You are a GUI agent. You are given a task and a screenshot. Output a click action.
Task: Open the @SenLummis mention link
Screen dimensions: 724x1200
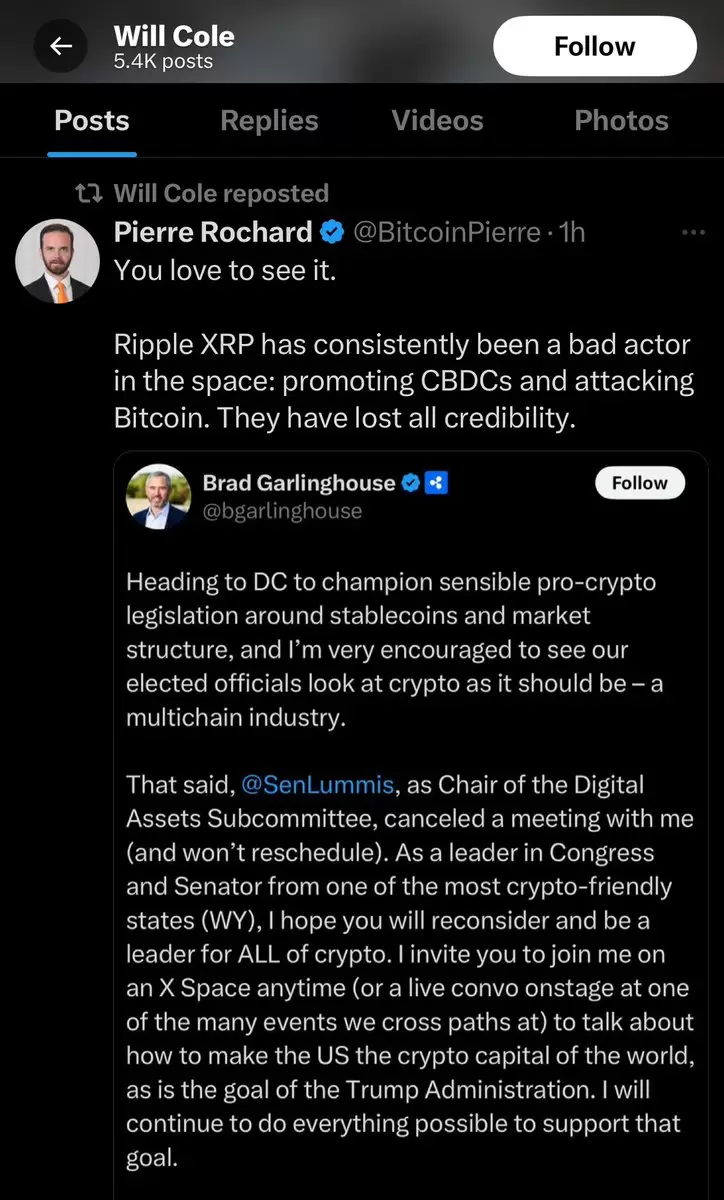tap(318, 785)
